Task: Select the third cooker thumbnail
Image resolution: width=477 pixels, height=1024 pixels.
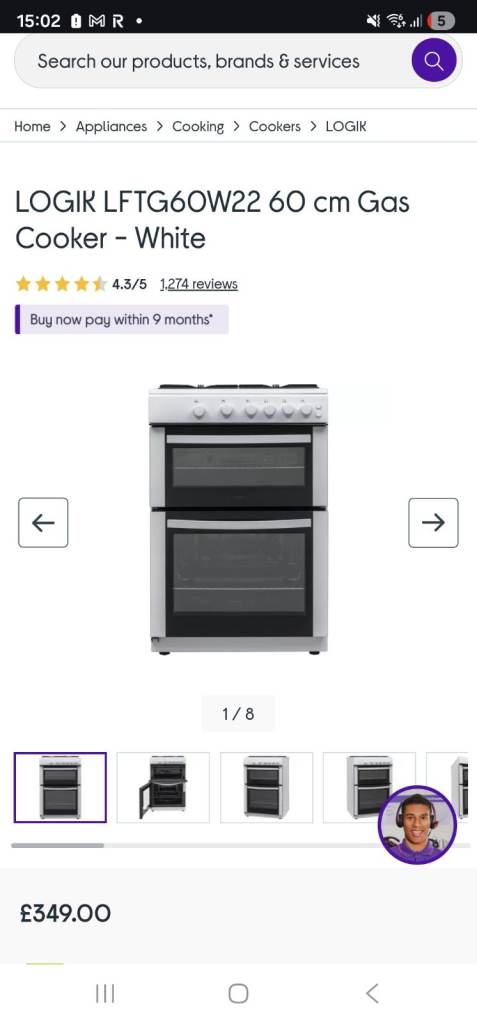Action: tap(267, 788)
